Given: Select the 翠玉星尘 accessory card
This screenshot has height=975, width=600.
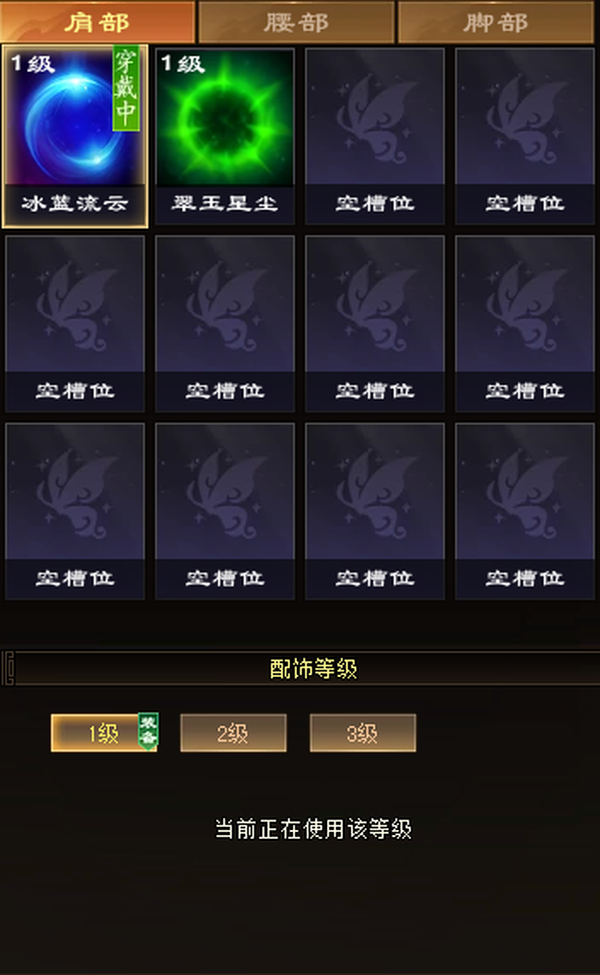Looking at the screenshot, I should click(224, 136).
